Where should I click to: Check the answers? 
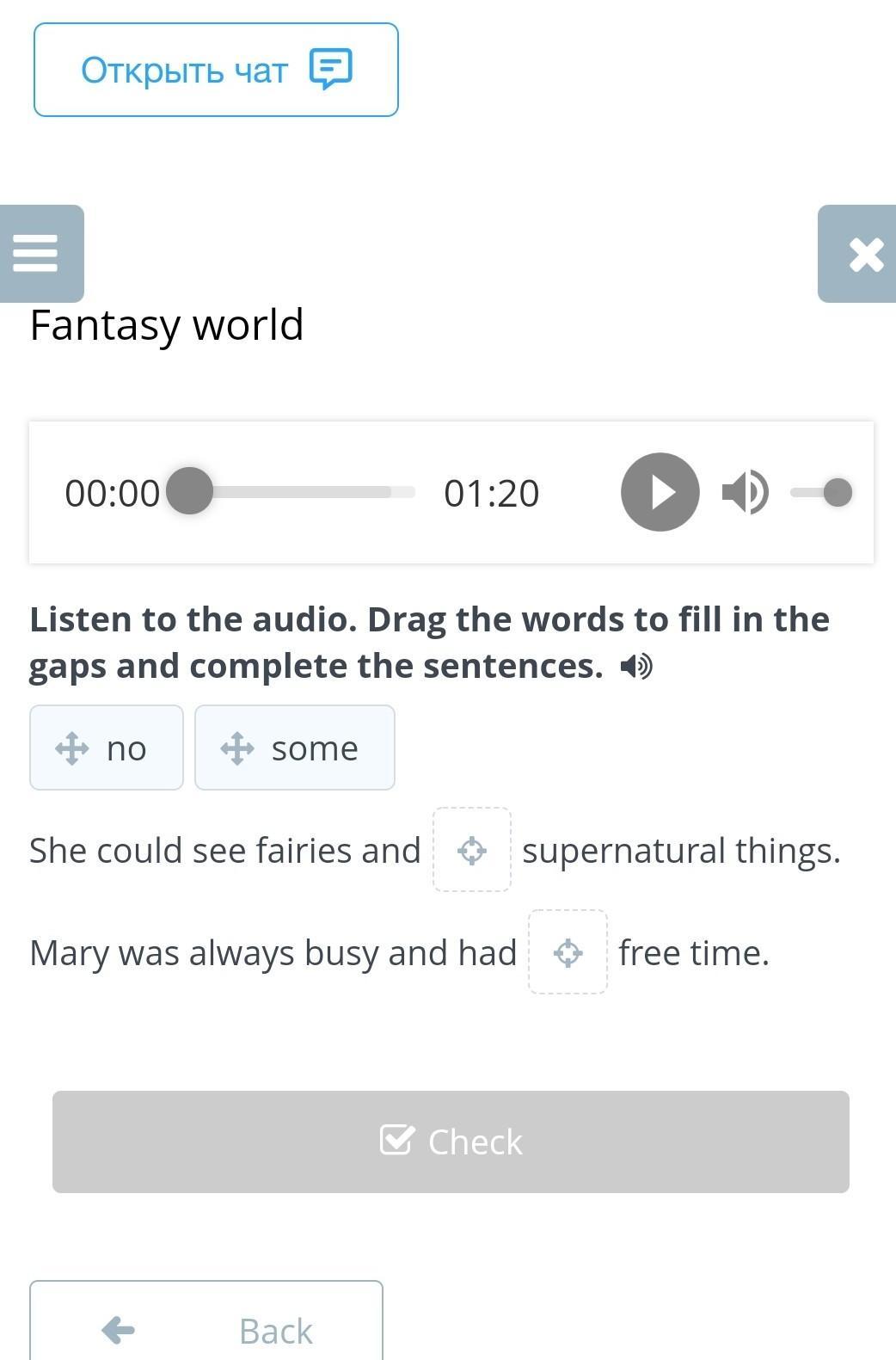click(451, 1142)
